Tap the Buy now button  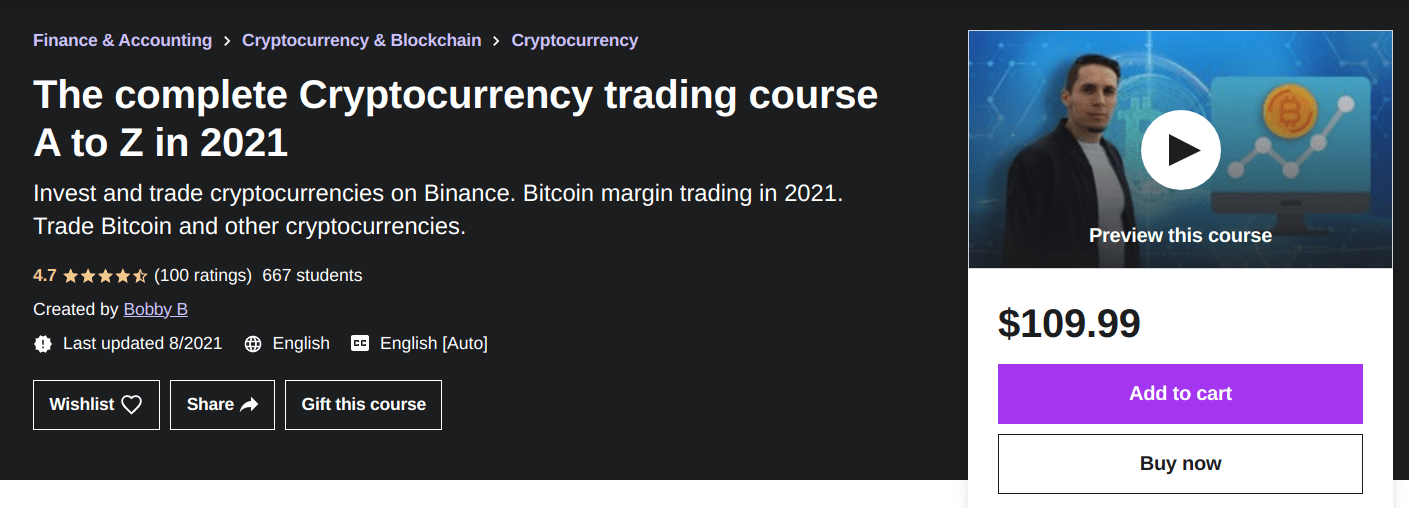(1180, 463)
